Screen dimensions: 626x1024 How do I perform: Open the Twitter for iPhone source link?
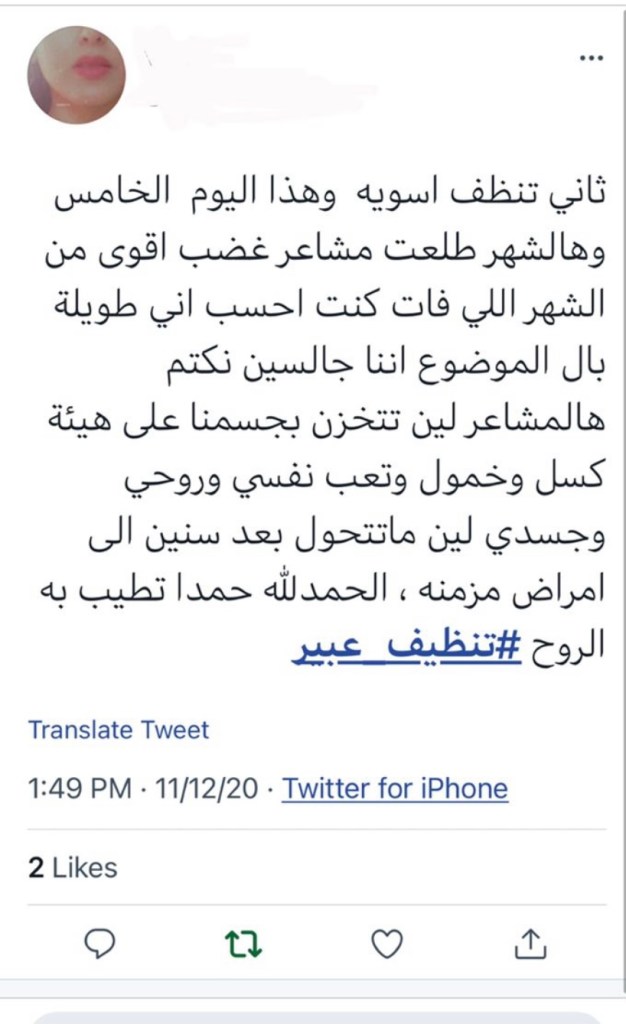395,788
